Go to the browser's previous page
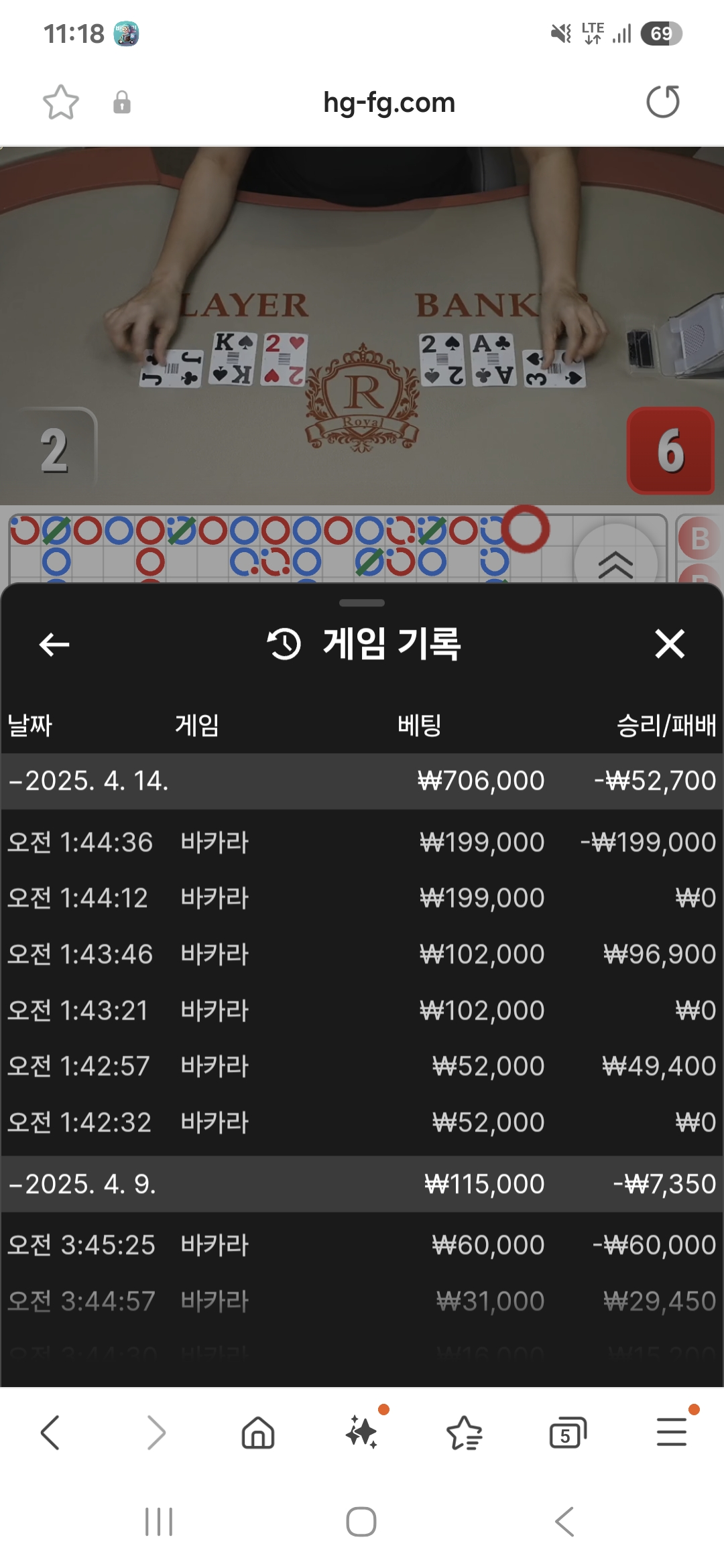Image resolution: width=724 pixels, height=1568 pixels. 51,1433
